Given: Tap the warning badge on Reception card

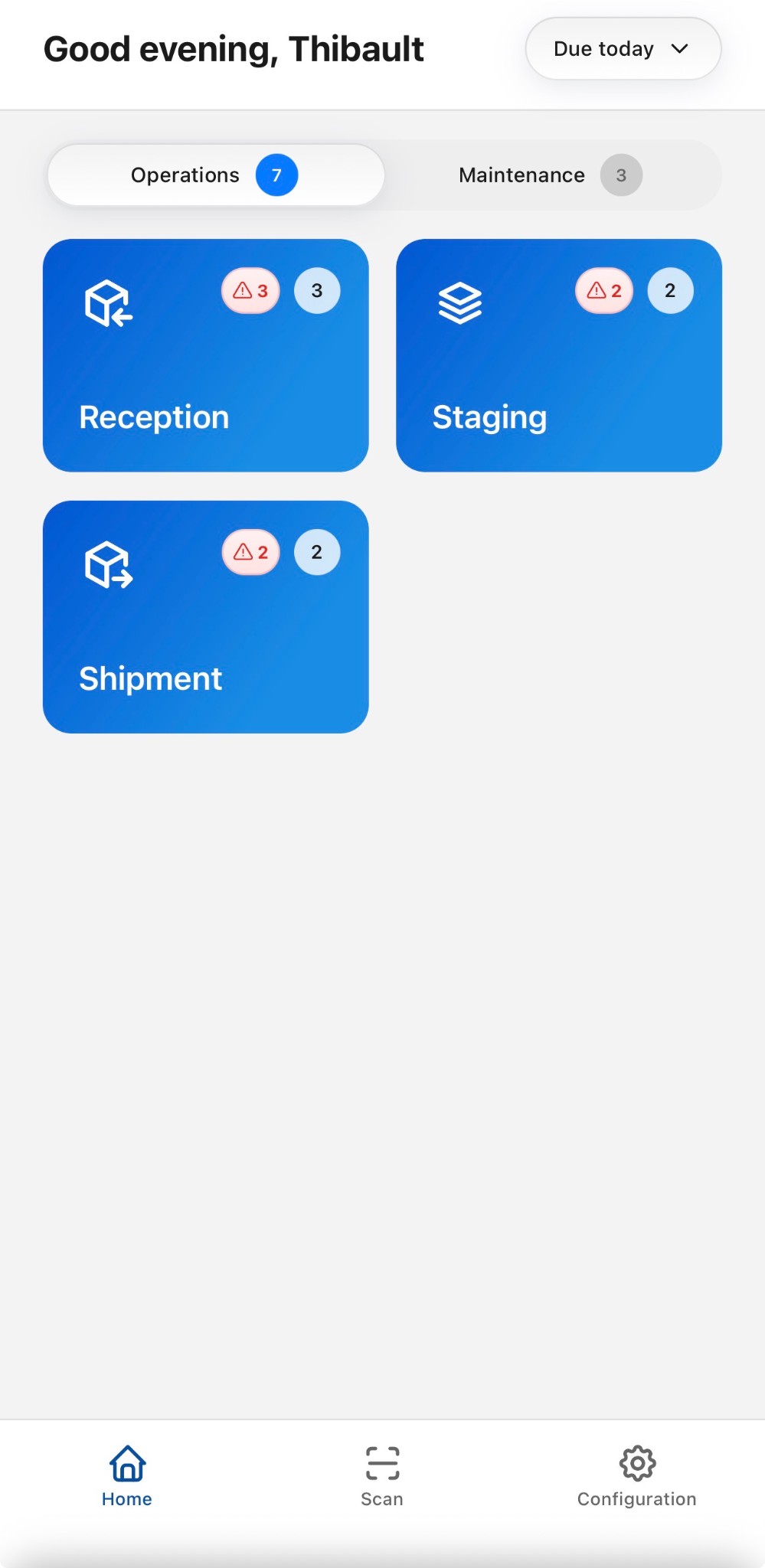Looking at the screenshot, I should pos(250,290).
